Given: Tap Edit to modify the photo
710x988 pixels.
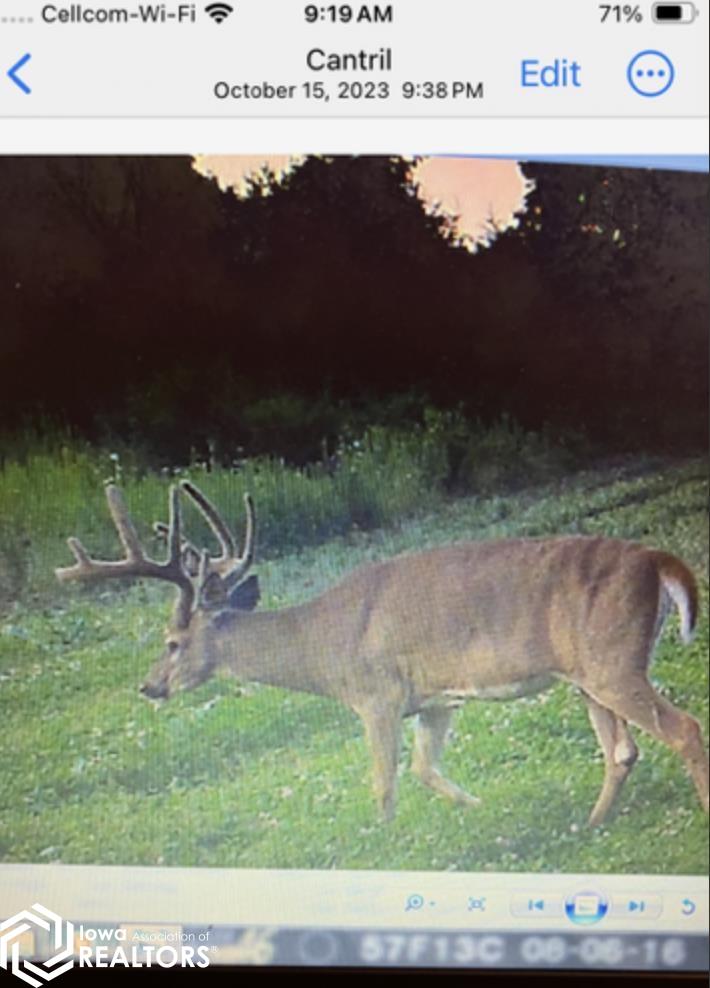Looking at the screenshot, I should tap(549, 74).
